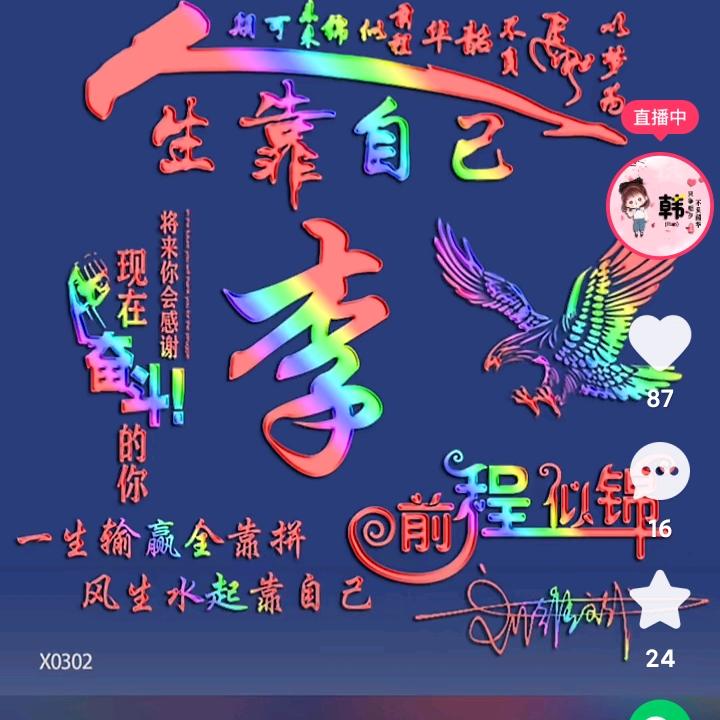Like this video with the heart
720x720 pixels.
pos(661,343)
